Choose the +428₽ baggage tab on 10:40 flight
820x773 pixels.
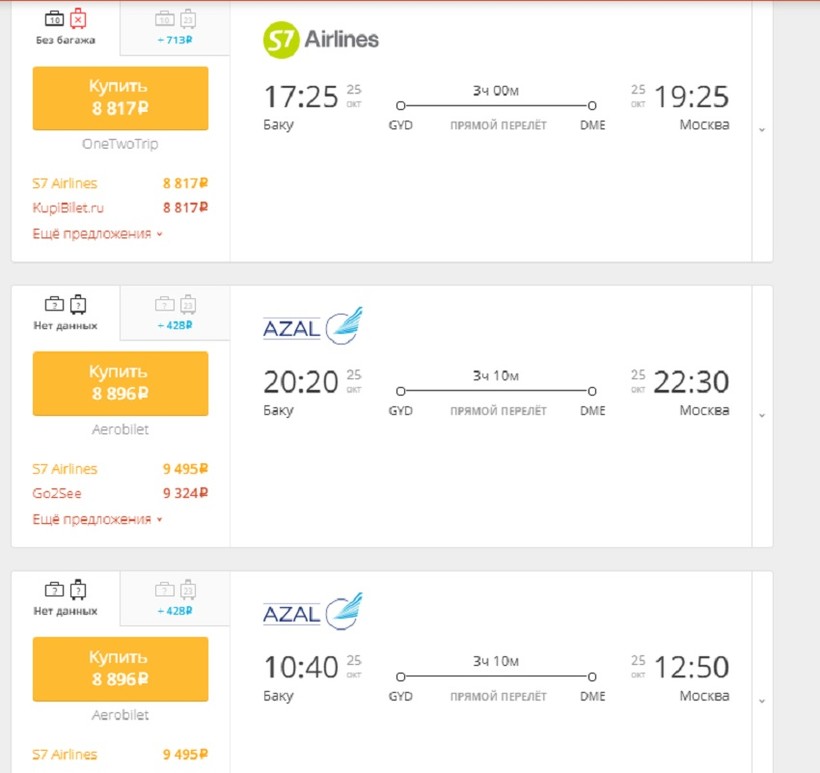tap(175, 600)
